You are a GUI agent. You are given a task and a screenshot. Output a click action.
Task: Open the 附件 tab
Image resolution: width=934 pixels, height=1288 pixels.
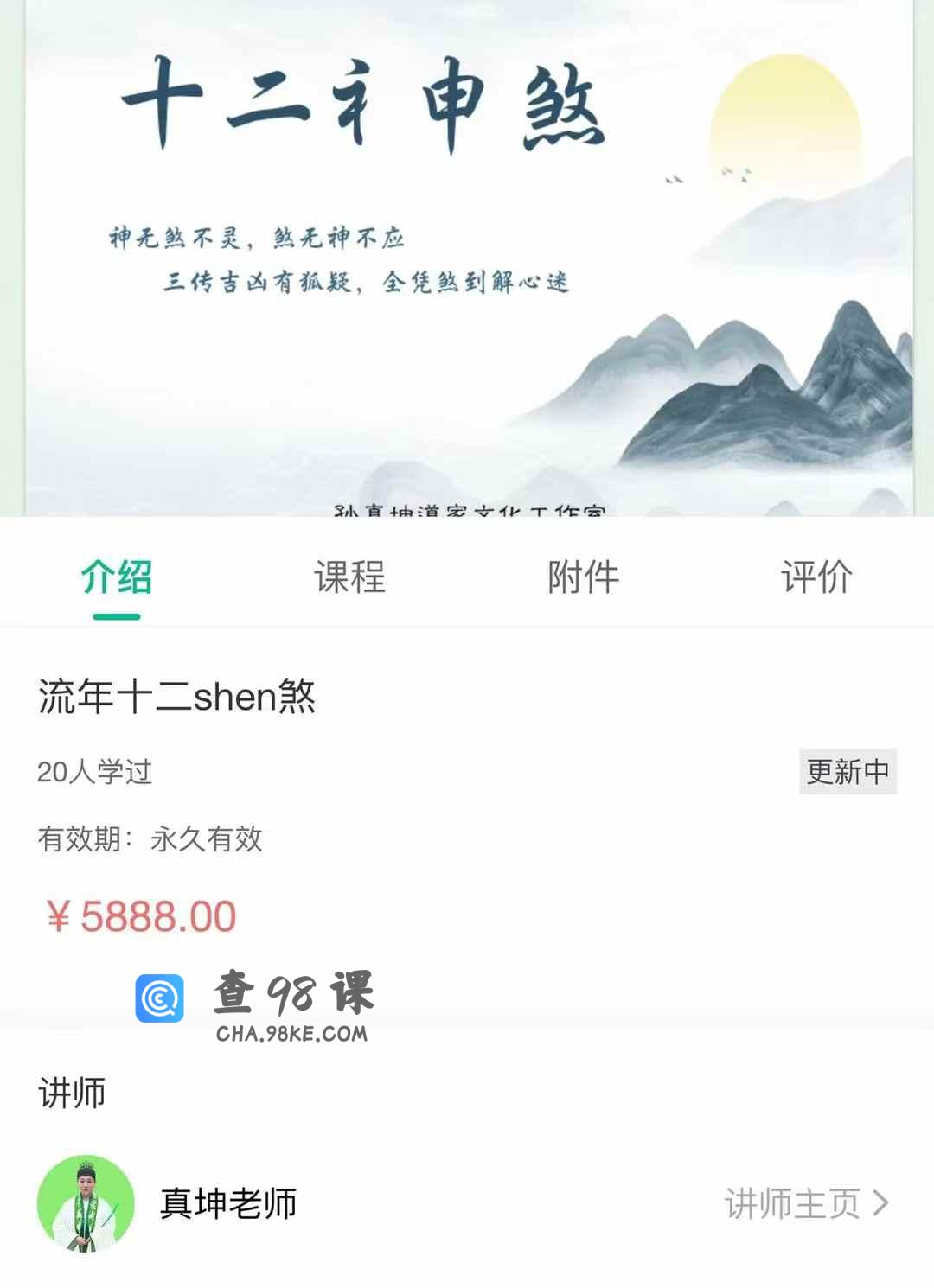click(x=584, y=577)
